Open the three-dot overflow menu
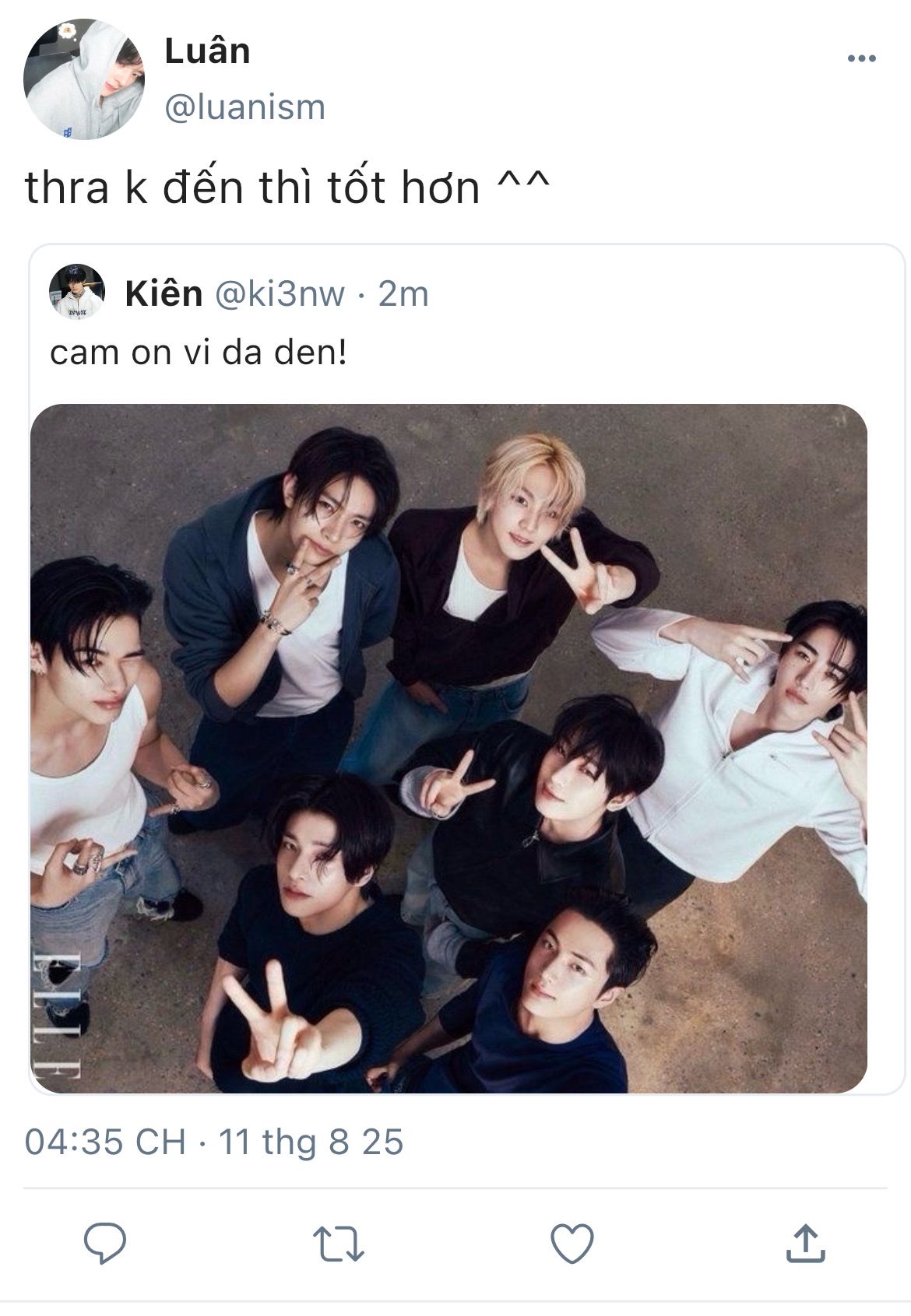911x1316 pixels. coord(861,58)
